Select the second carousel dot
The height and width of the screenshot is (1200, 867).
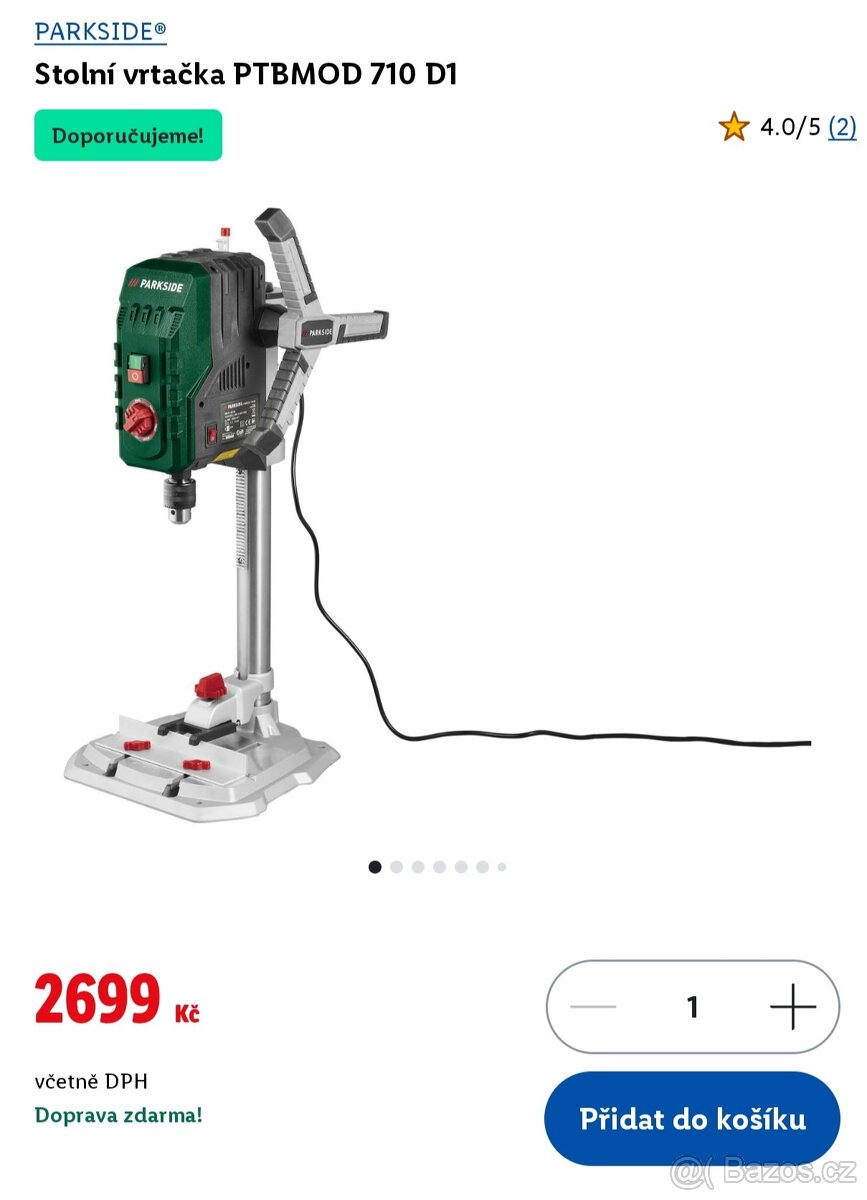[396, 866]
